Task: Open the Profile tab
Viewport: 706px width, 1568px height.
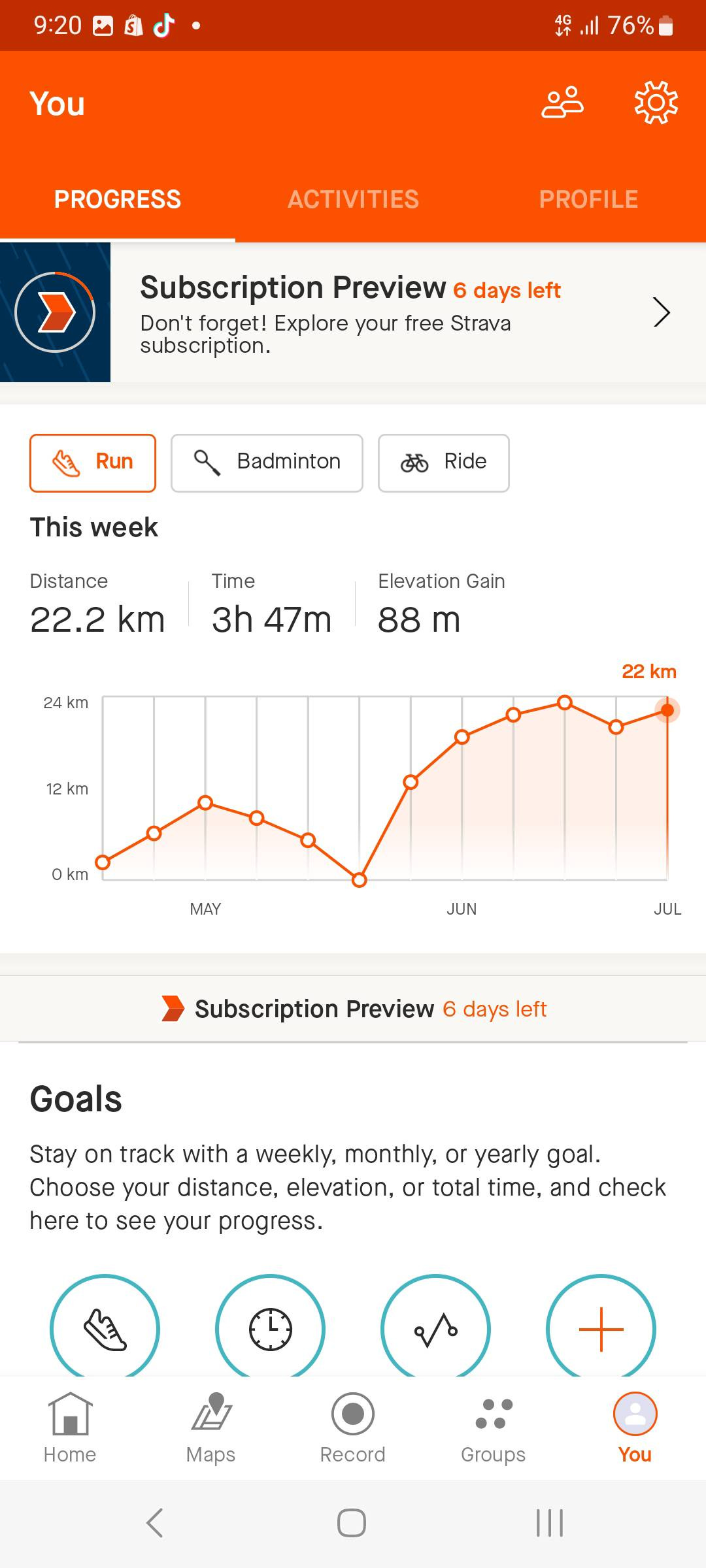Action: (x=588, y=199)
